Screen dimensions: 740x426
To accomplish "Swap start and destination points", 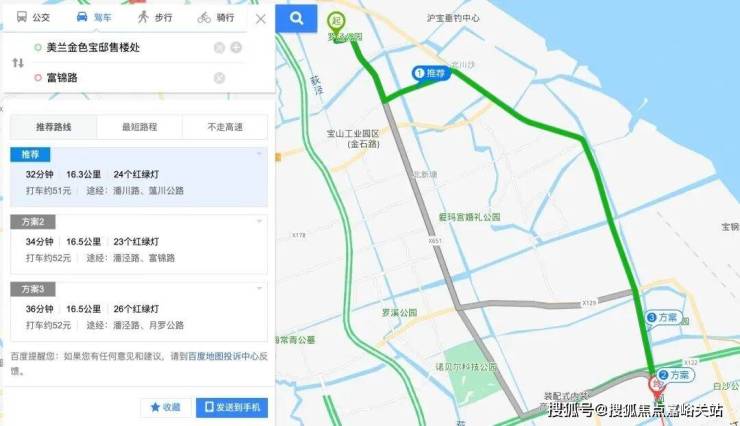I will coord(17,62).
